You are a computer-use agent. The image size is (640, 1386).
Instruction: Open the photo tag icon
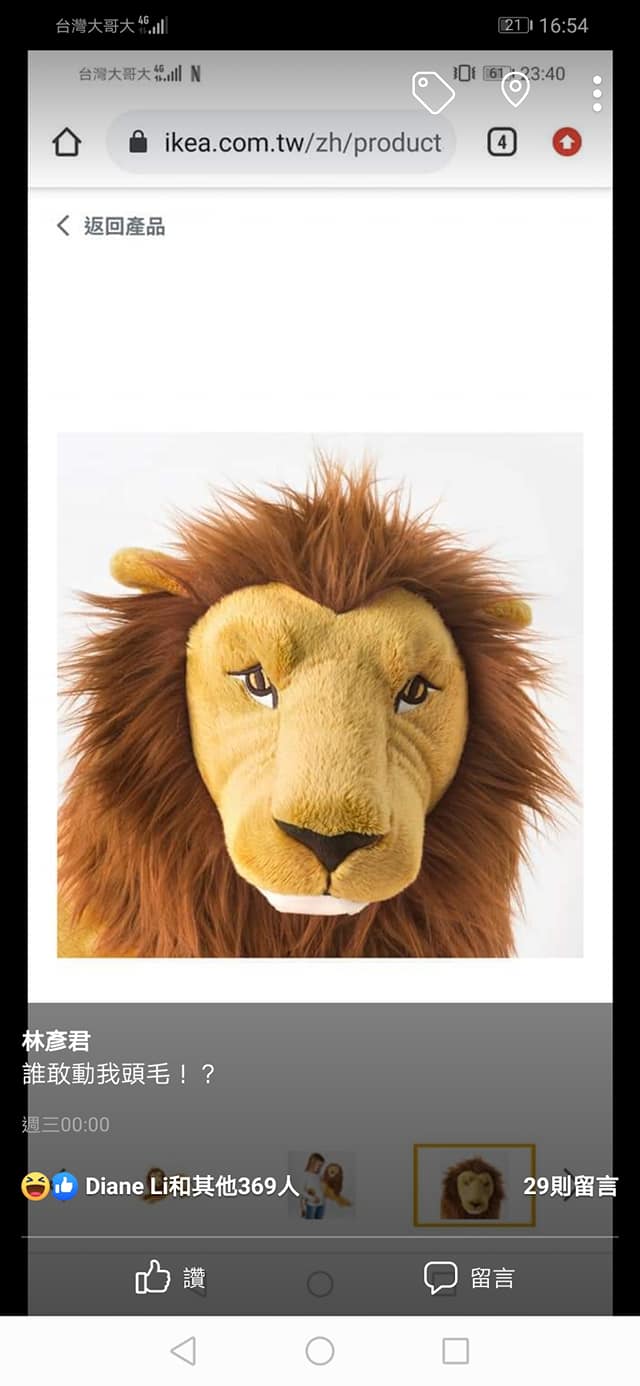coord(433,92)
